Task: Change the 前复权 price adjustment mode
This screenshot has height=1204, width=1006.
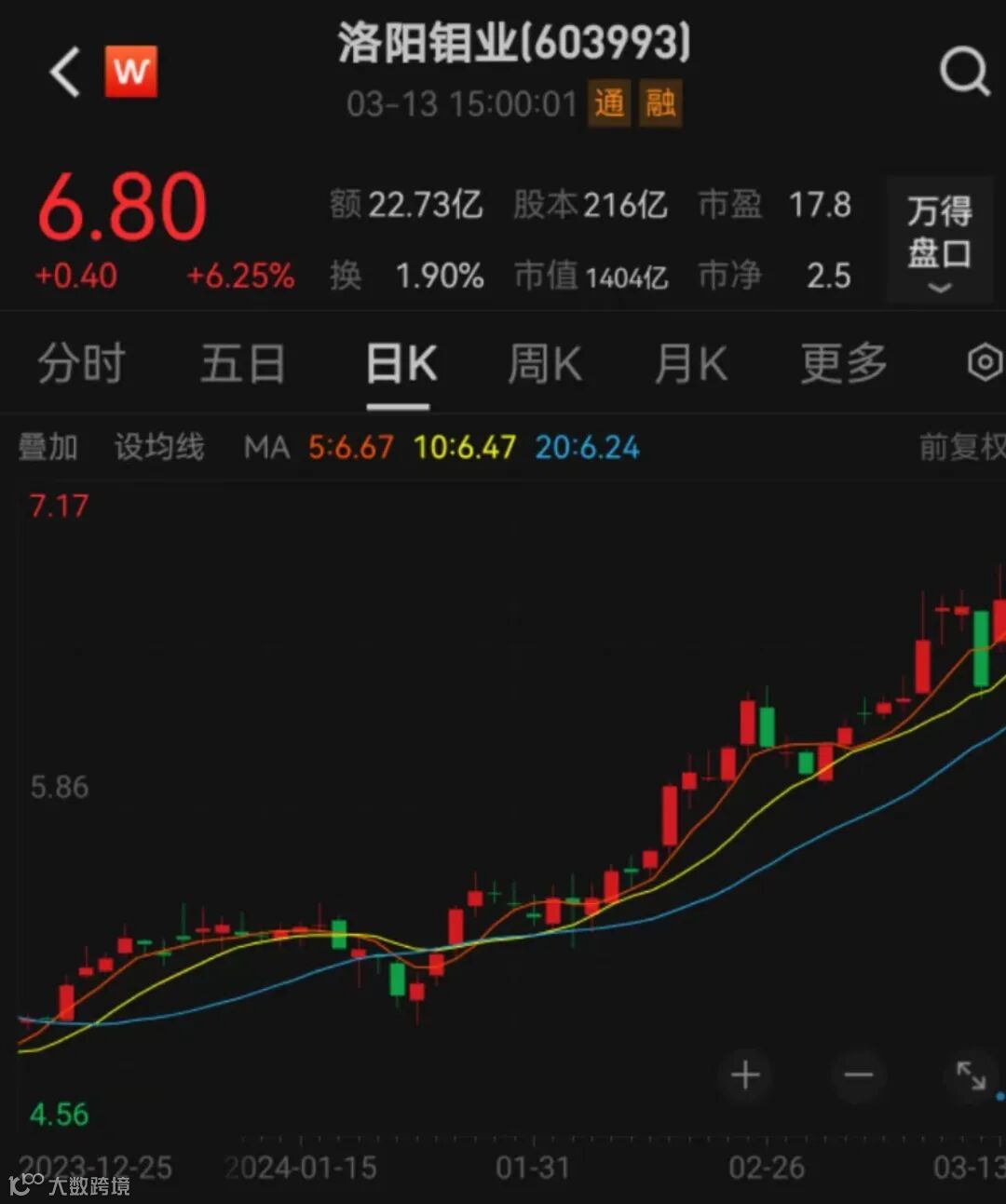Action: pos(961,447)
